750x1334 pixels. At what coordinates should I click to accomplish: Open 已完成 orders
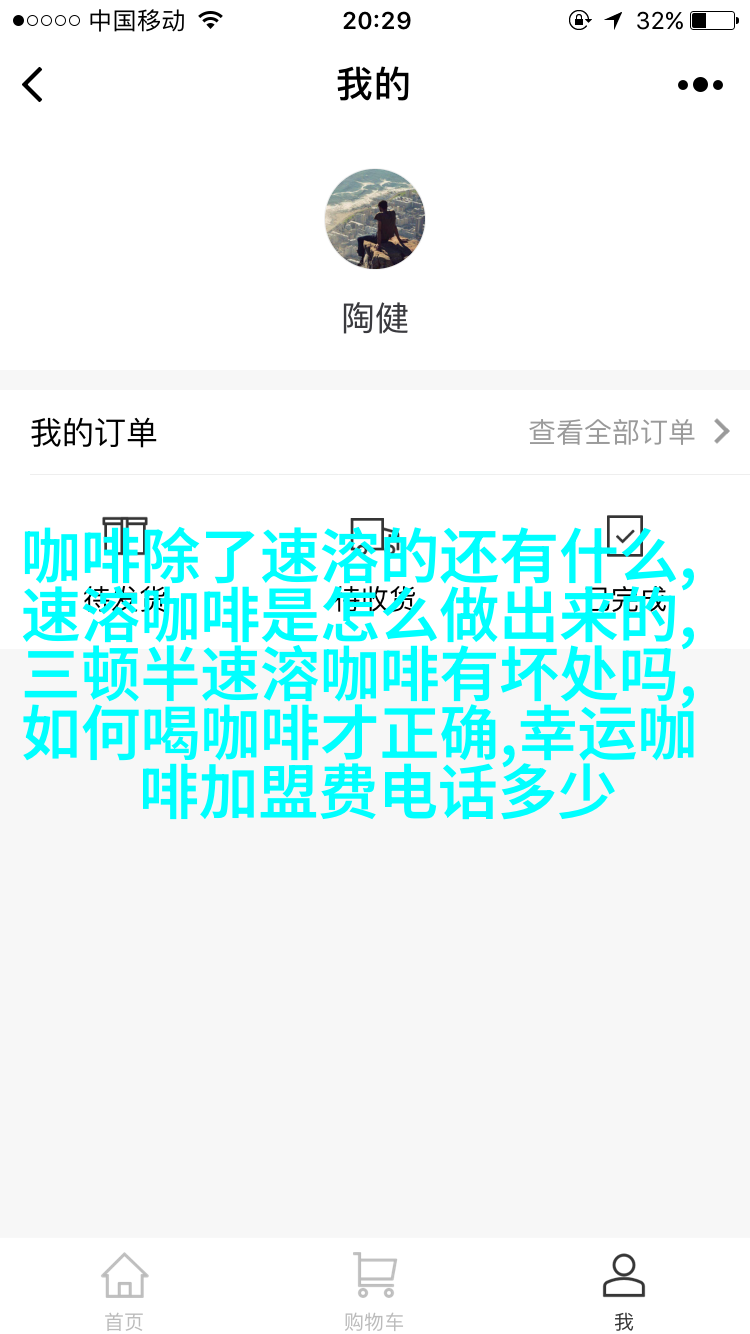625,560
